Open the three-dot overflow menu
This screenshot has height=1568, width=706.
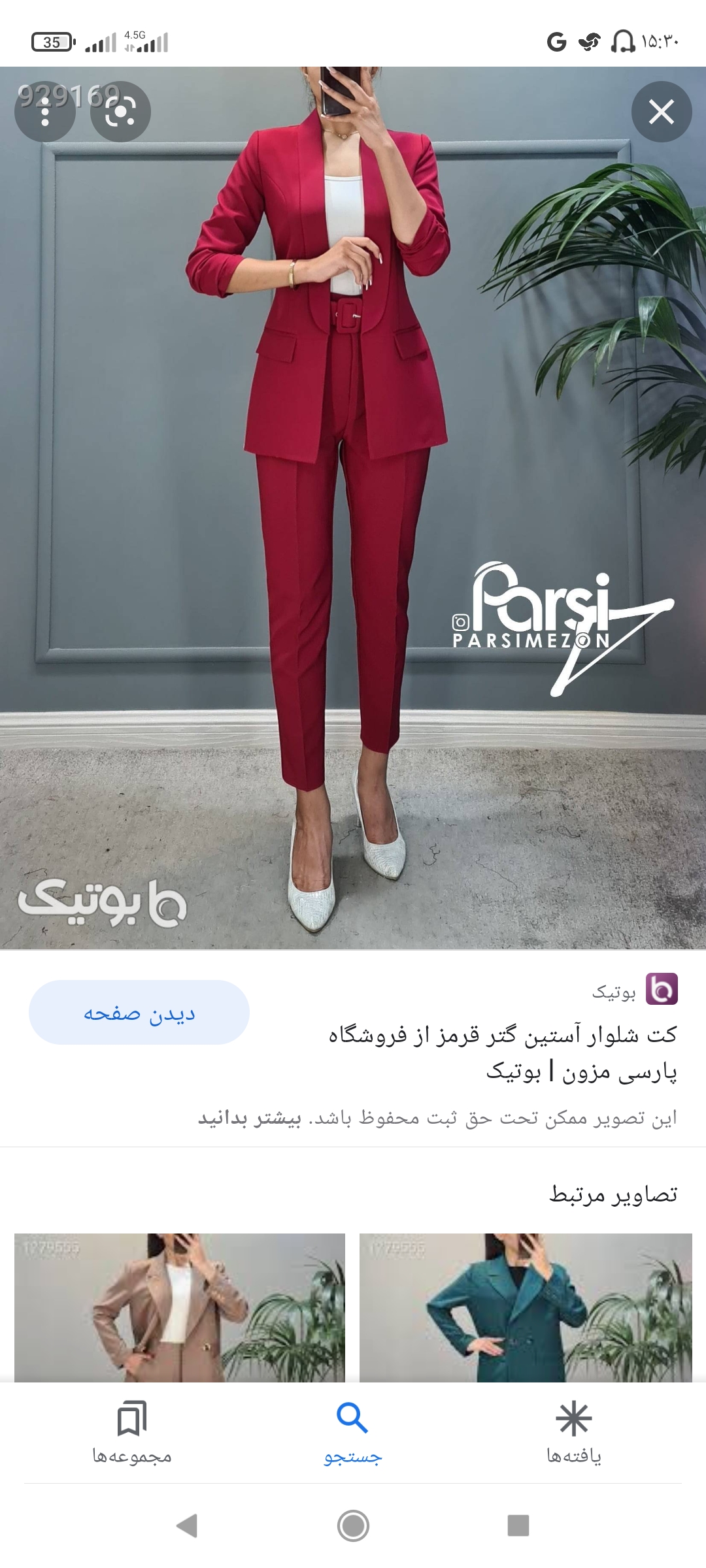(x=44, y=112)
